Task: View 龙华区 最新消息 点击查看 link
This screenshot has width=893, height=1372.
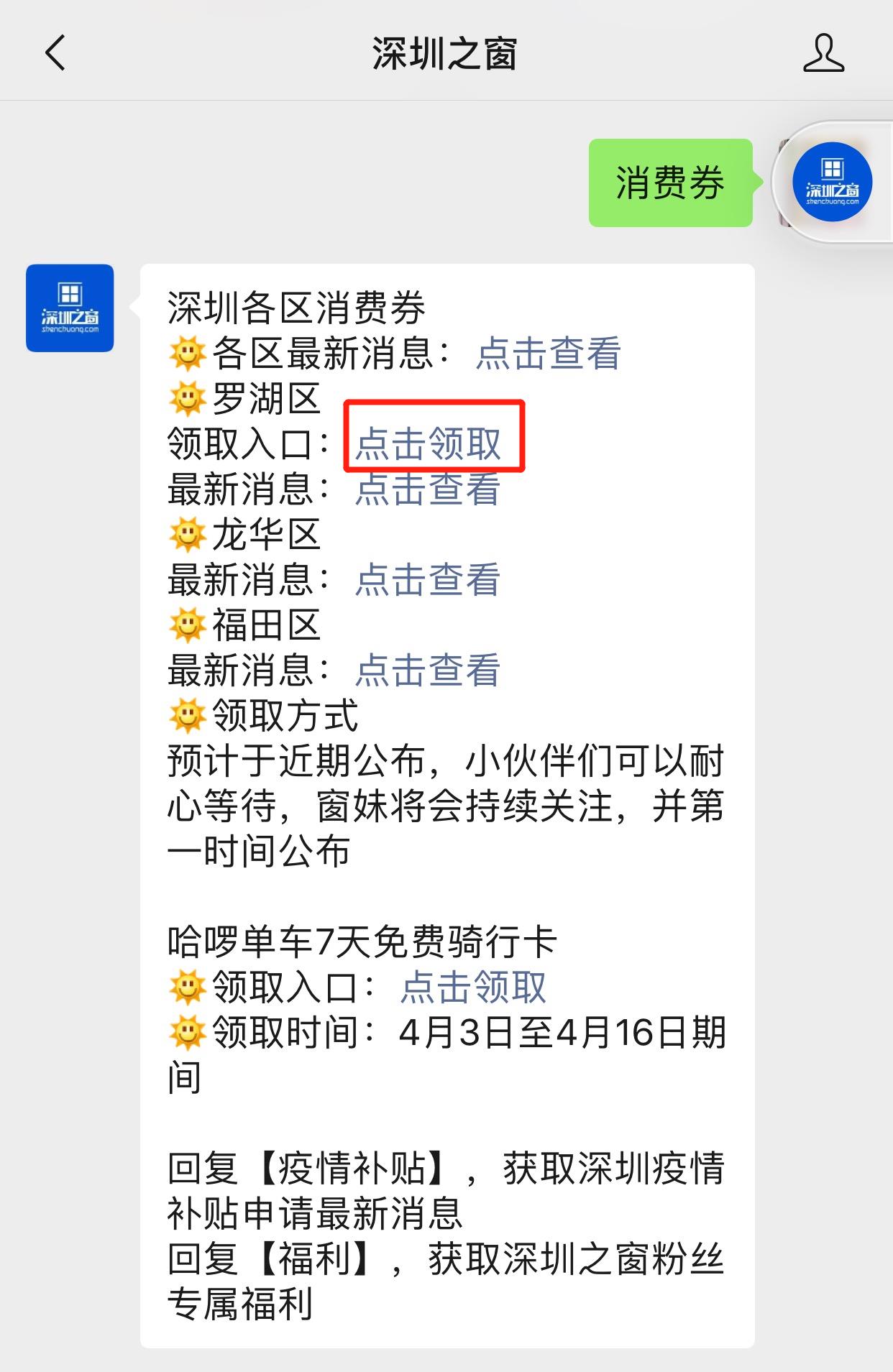Action: (428, 580)
